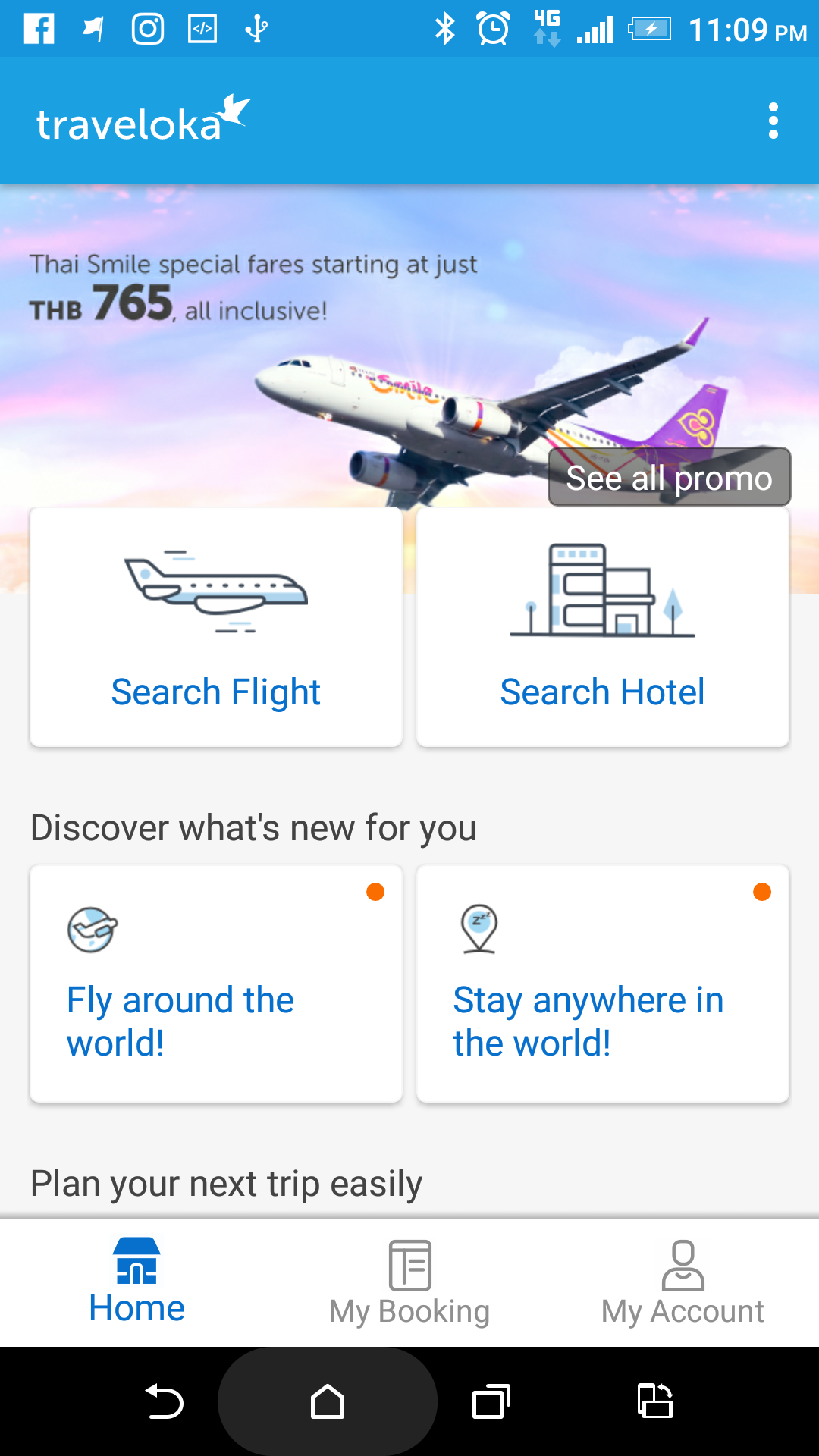
Task: Switch to the My Booking tab
Action: pos(409,1282)
